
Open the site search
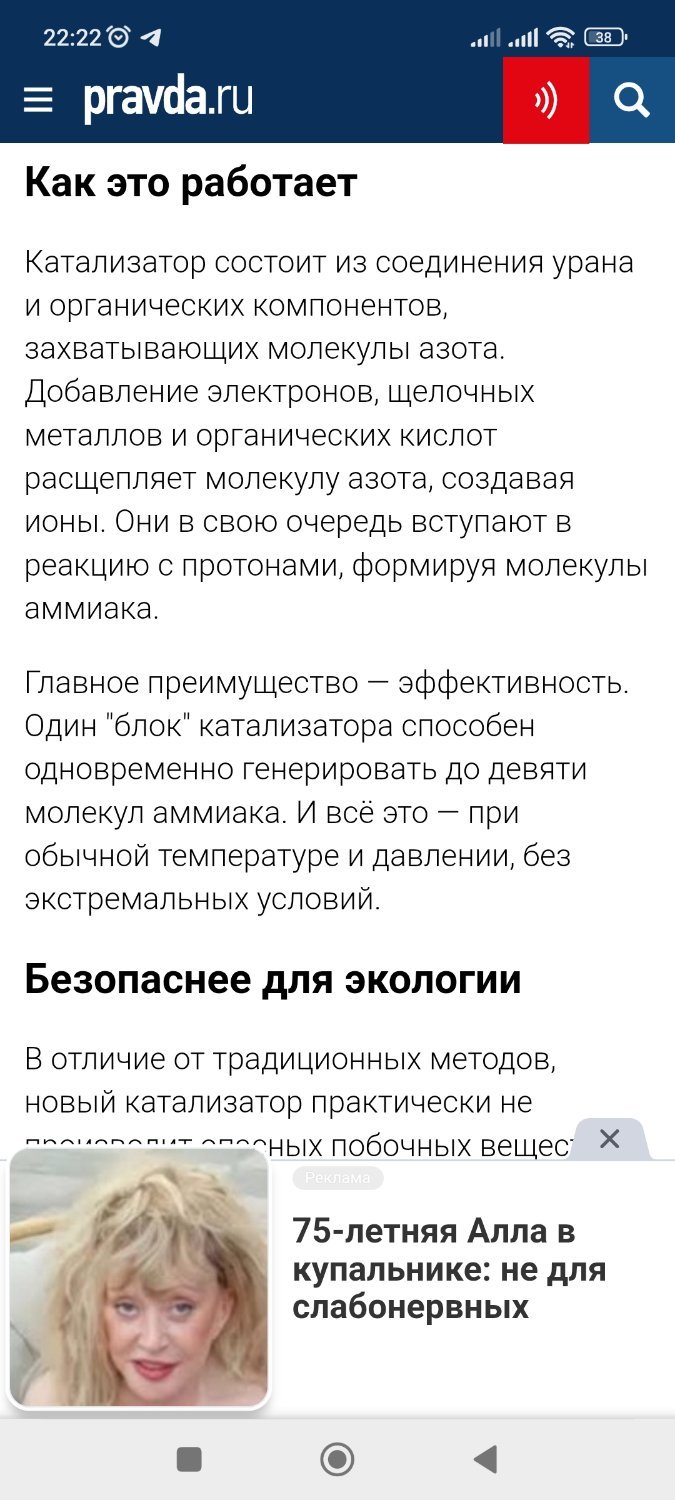(x=632, y=100)
